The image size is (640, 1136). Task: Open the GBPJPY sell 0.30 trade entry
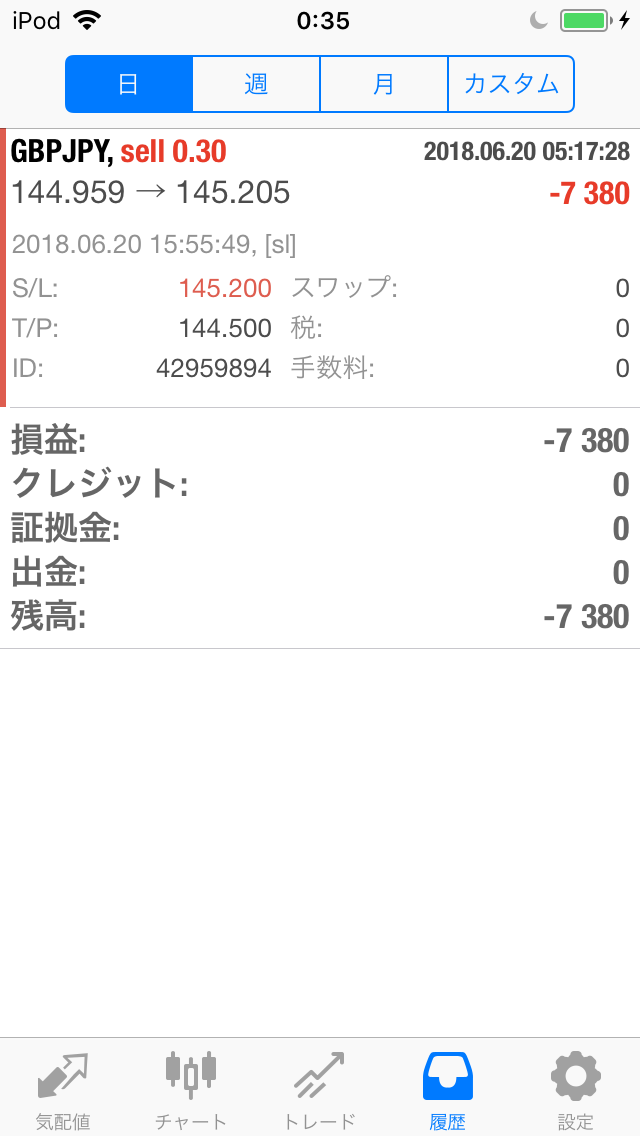[320, 268]
